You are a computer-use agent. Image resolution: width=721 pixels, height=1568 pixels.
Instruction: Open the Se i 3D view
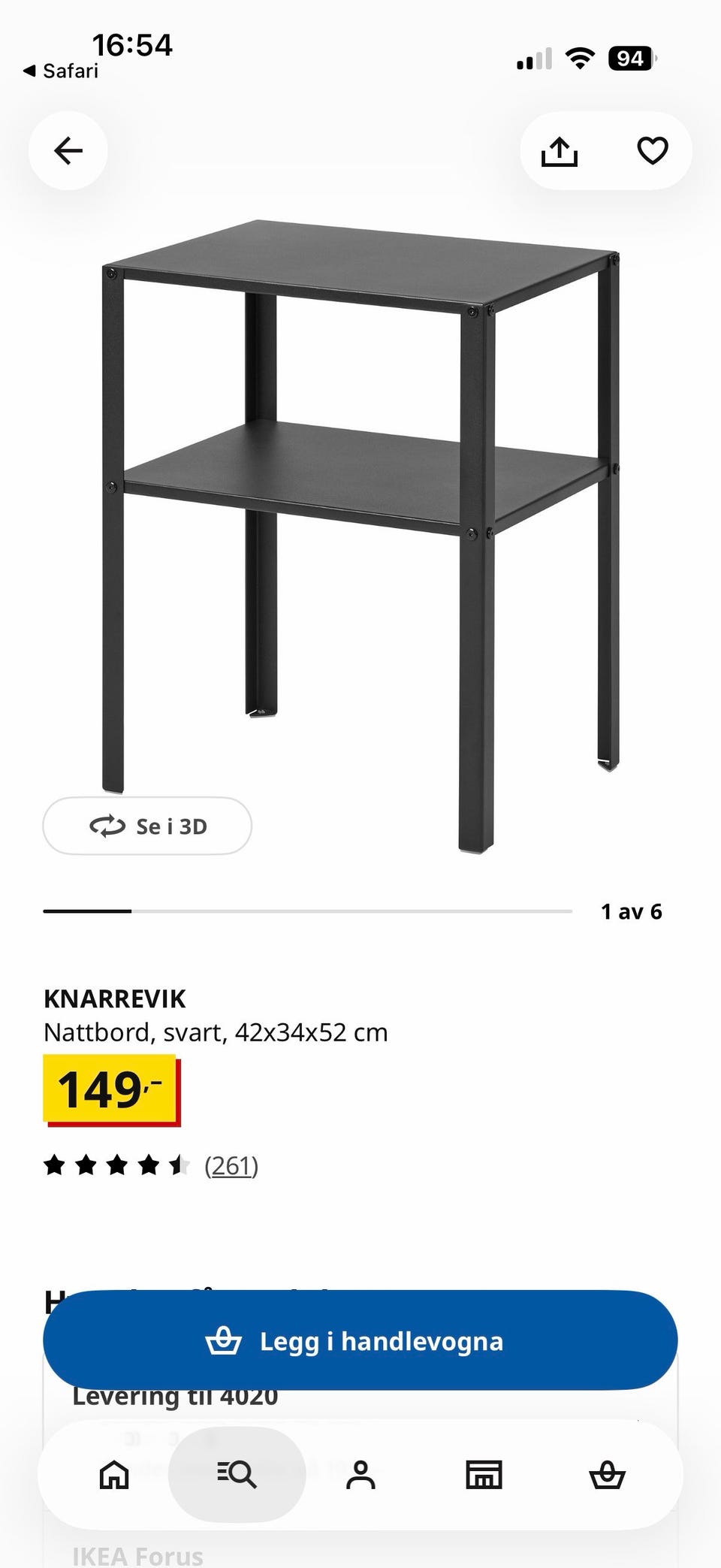147,826
